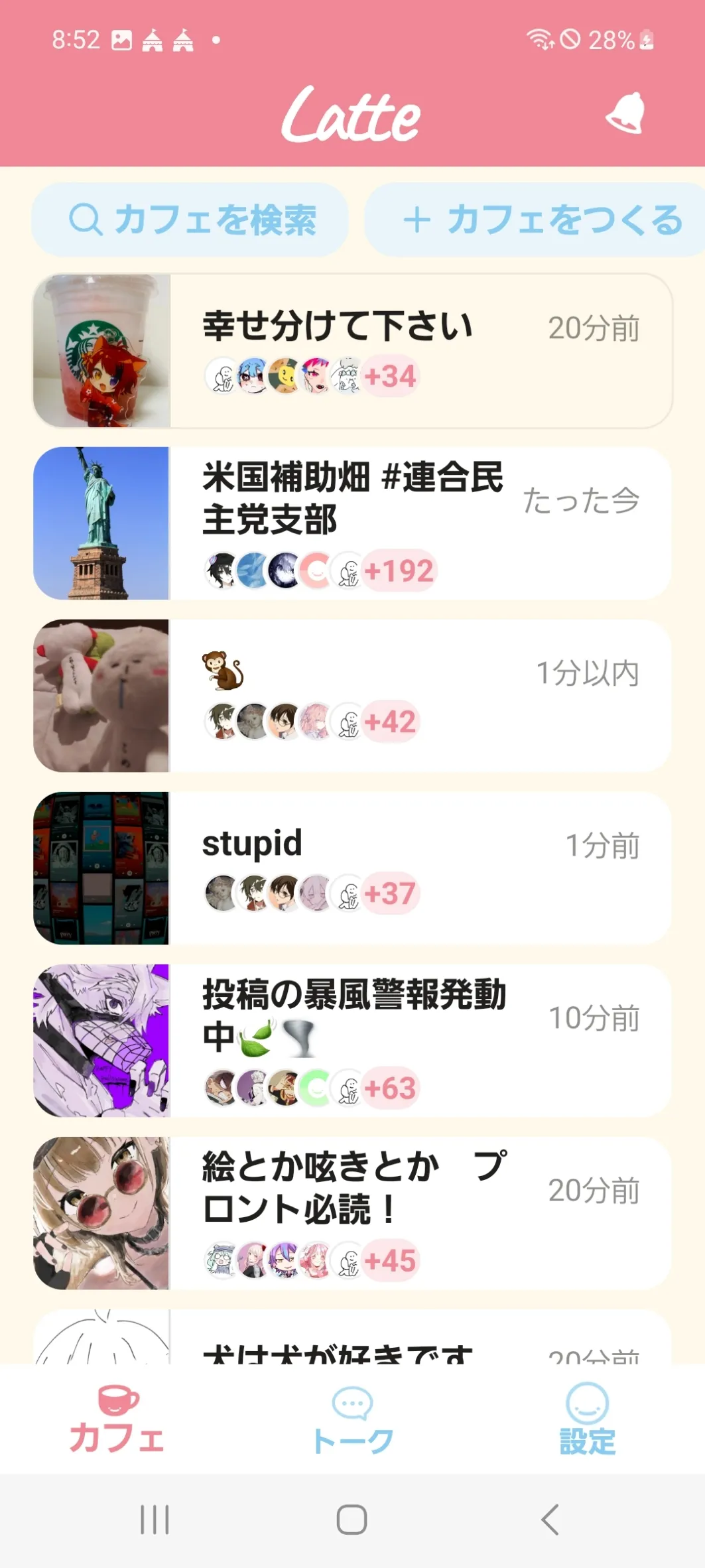This screenshot has width=705, height=1568.
Task: Open the 投稿の暴風警報発動中 cafe
Action: 353,1041
